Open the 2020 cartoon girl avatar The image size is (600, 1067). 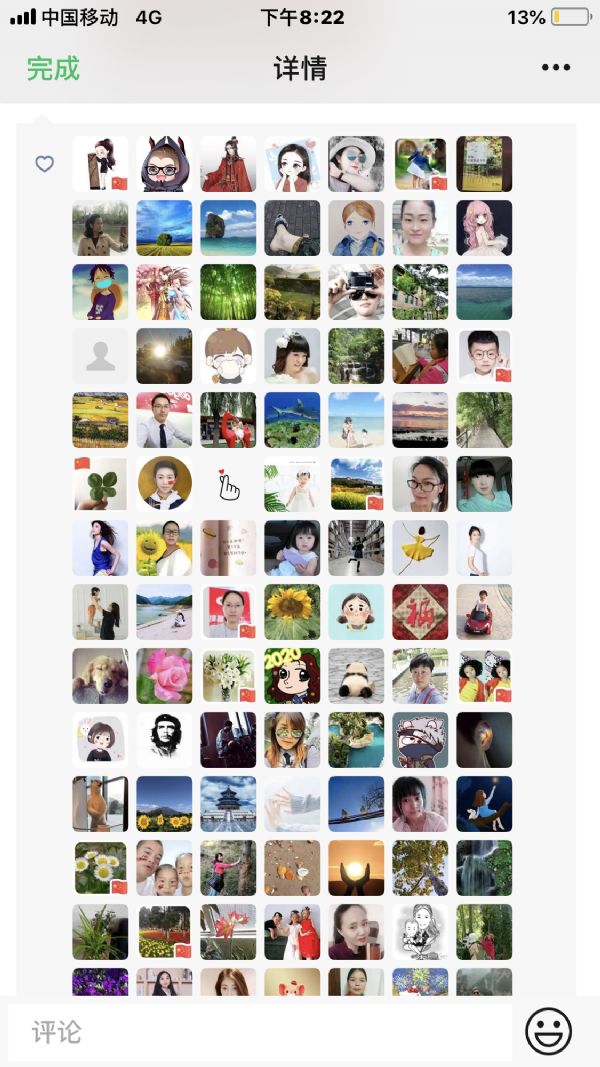(x=292, y=676)
